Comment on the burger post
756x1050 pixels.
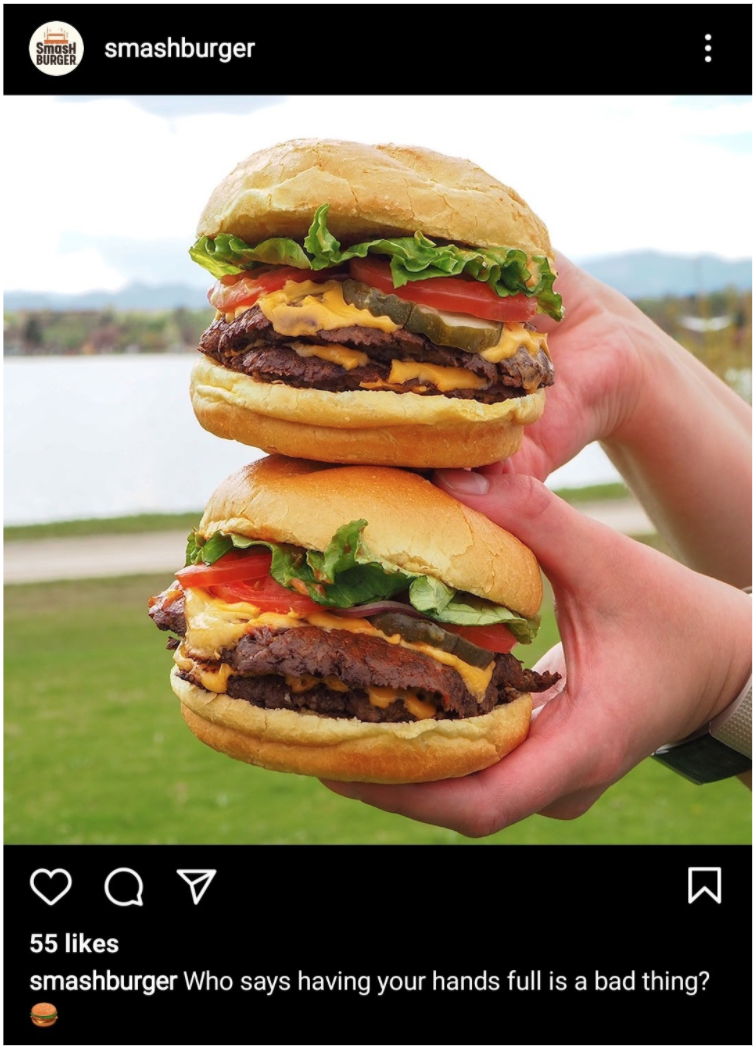click(124, 886)
